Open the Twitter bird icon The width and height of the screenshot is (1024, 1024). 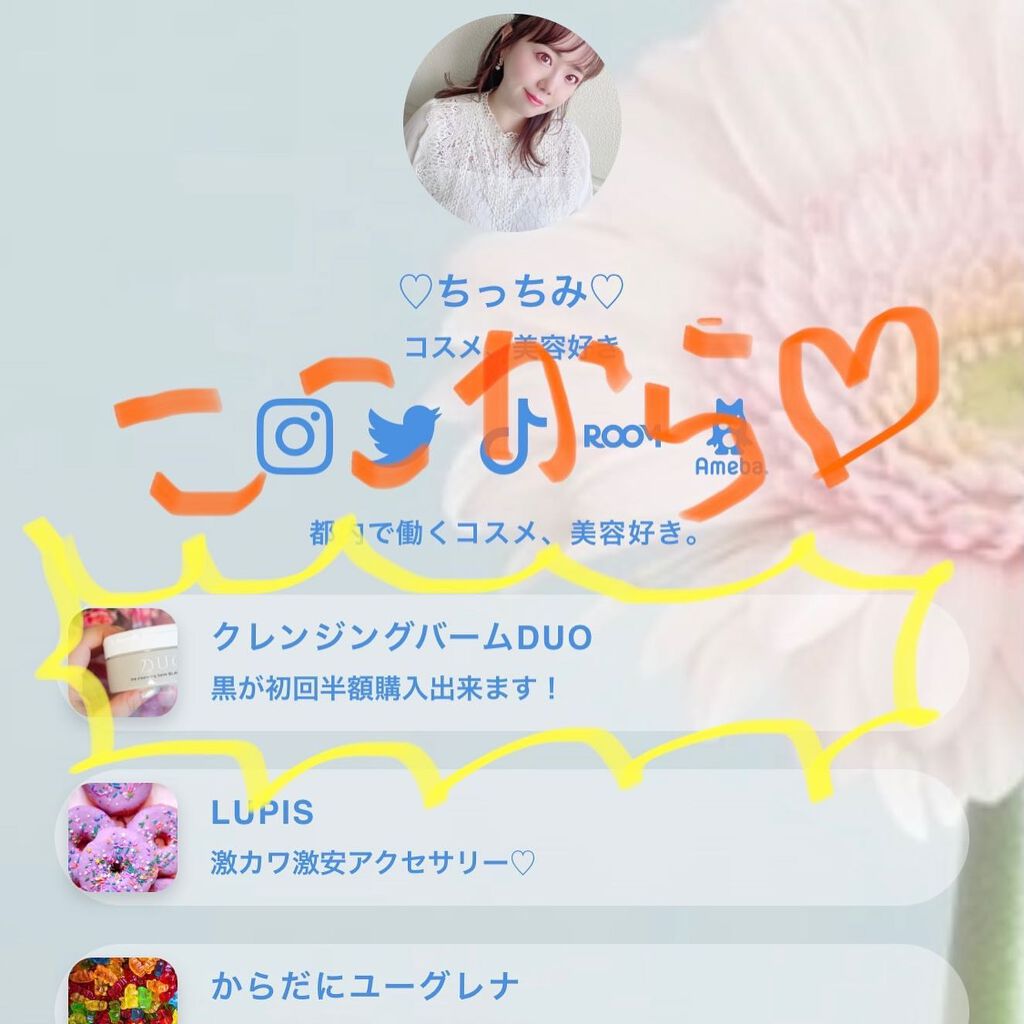pos(403,436)
